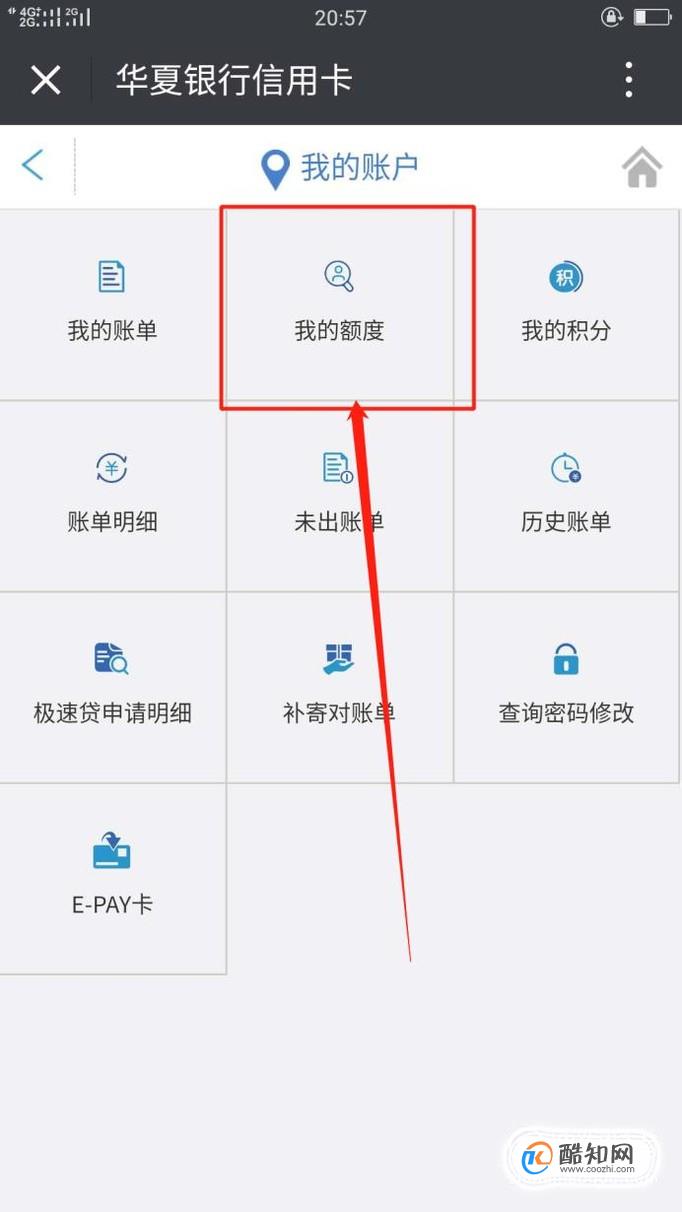Return to the home page icon

(642, 167)
